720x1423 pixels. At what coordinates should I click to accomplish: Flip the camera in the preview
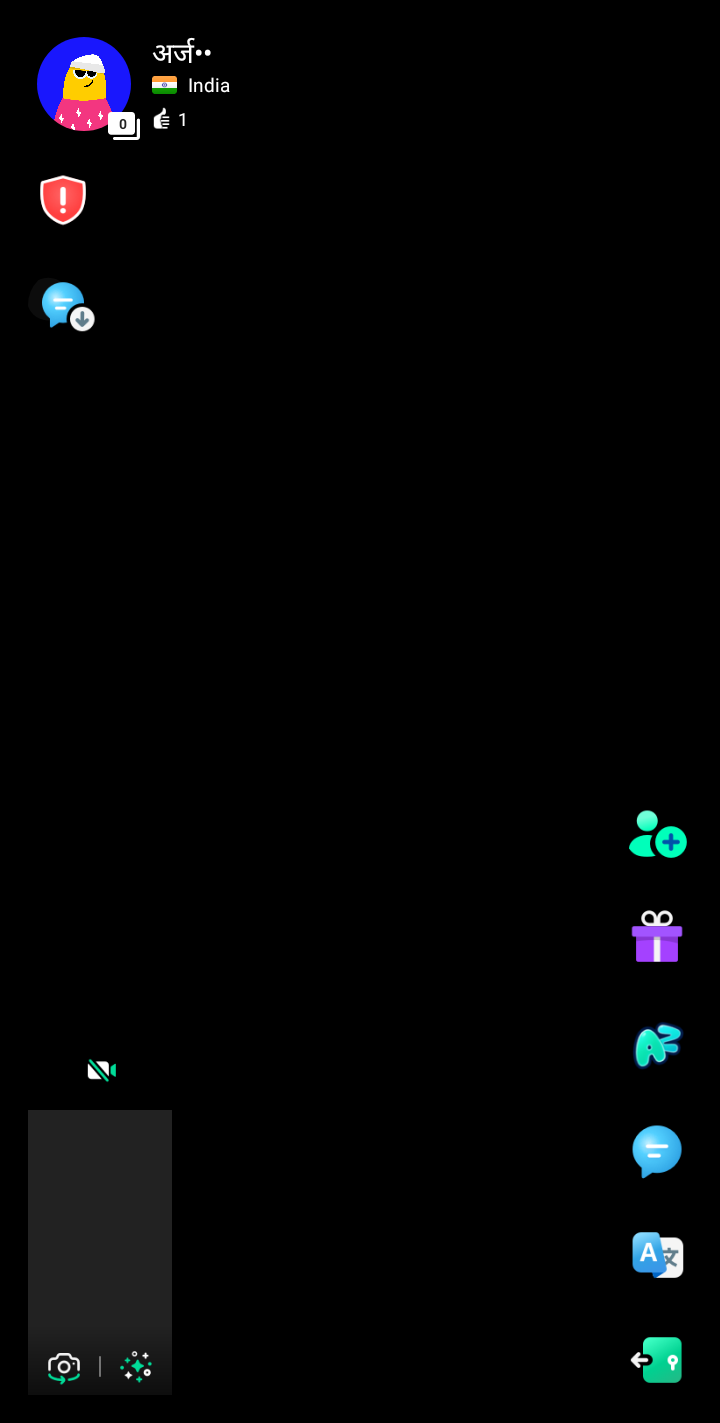click(64, 1366)
